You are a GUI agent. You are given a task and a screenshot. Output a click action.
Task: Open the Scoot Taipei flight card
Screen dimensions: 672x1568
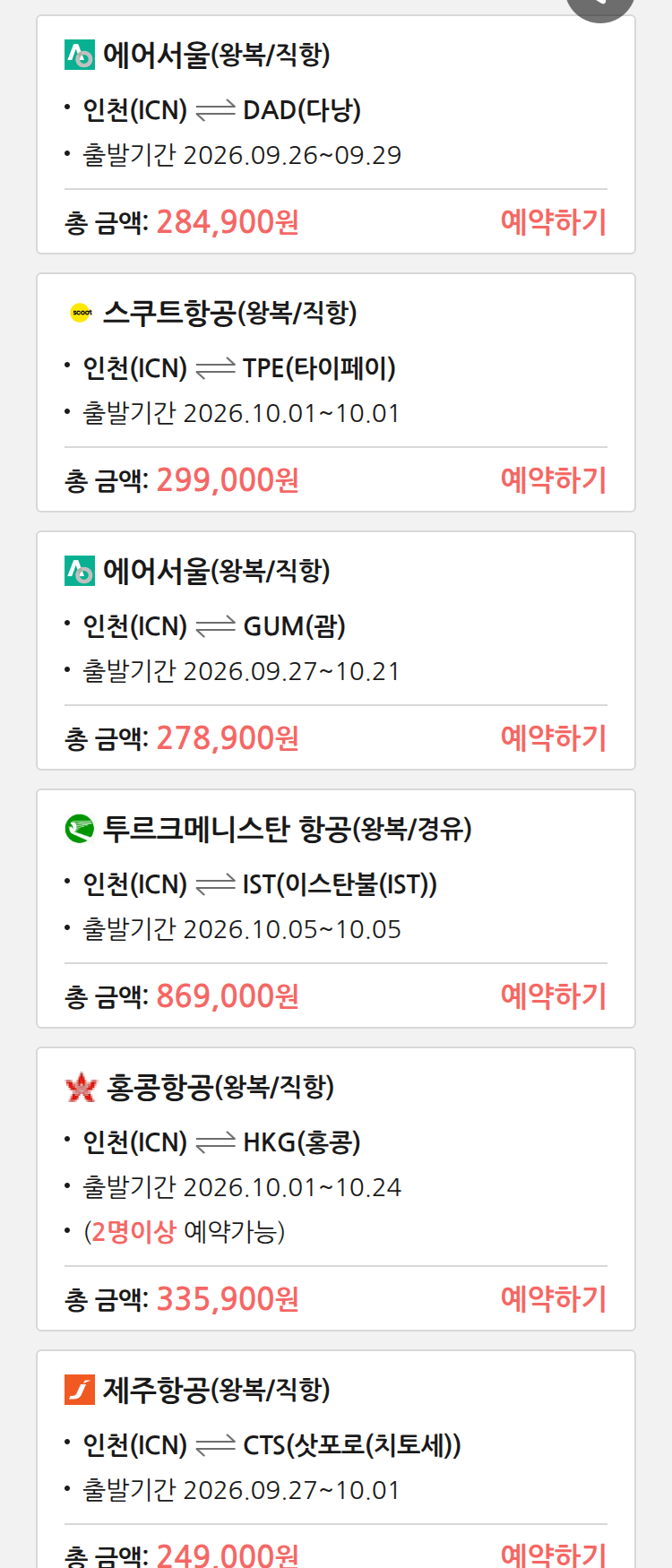336,392
